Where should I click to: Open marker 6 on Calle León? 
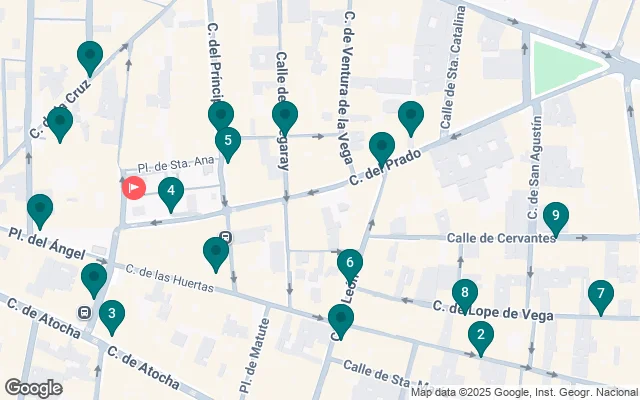tap(349, 265)
